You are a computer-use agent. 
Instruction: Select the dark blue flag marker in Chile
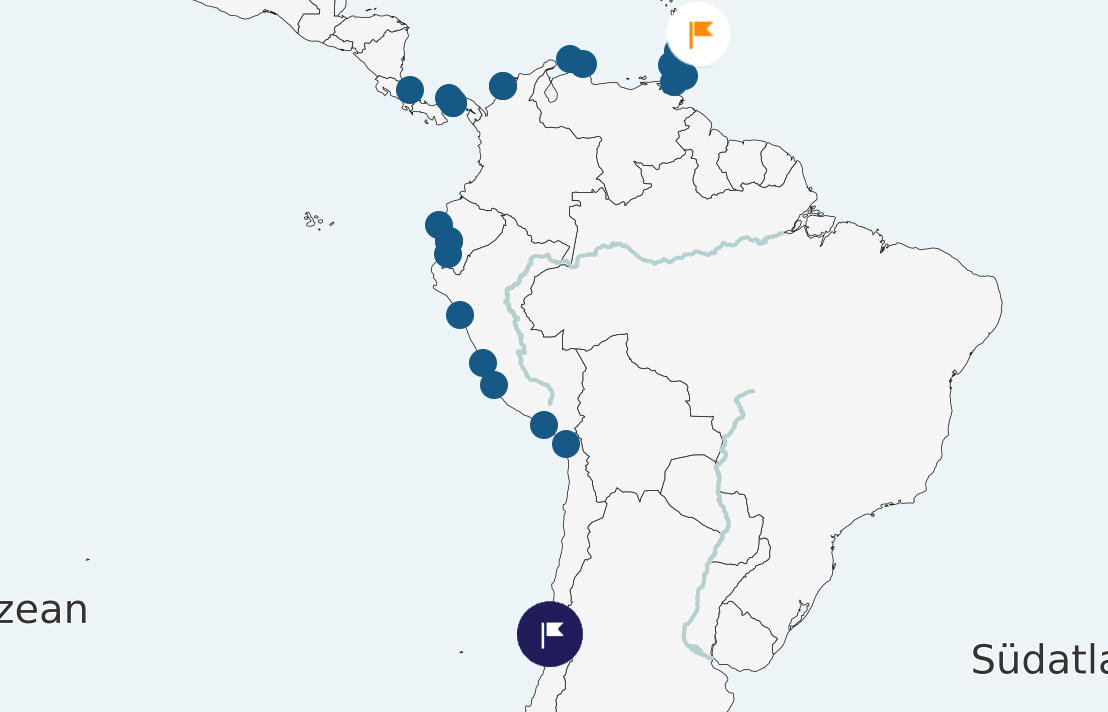pyautogui.click(x=550, y=634)
